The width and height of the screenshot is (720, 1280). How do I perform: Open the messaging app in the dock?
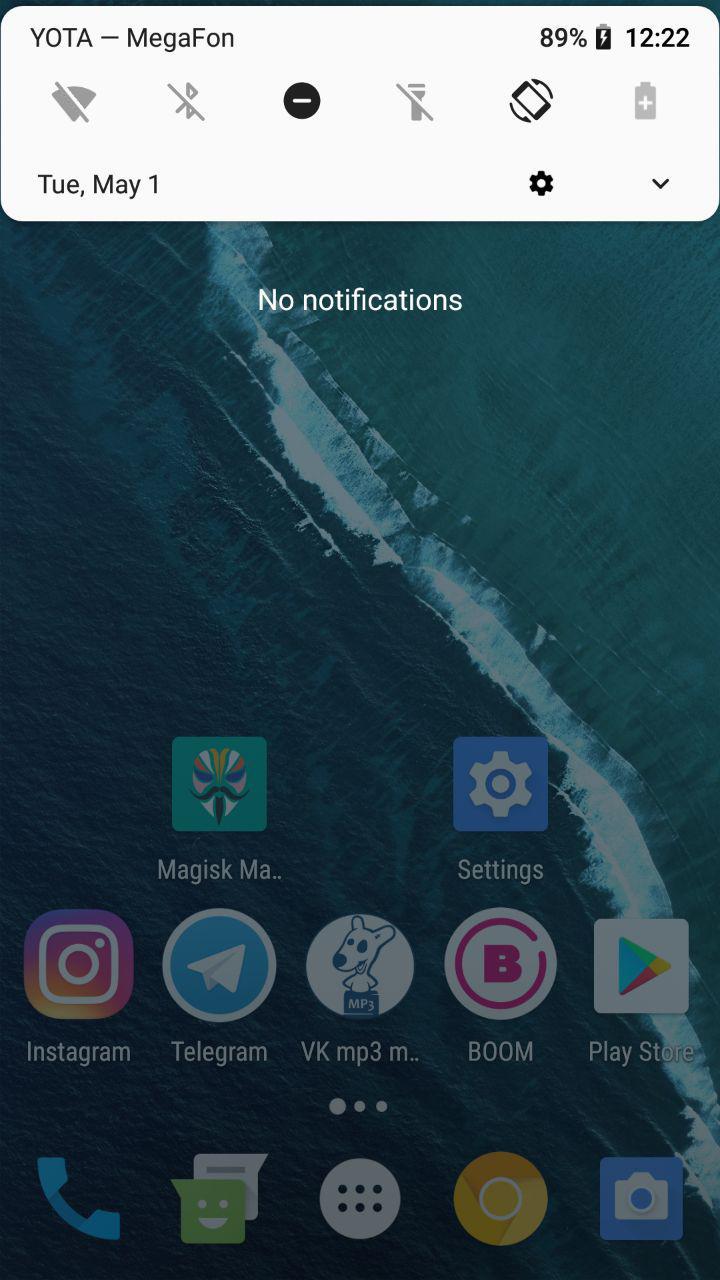pyautogui.click(x=219, y=1198)
